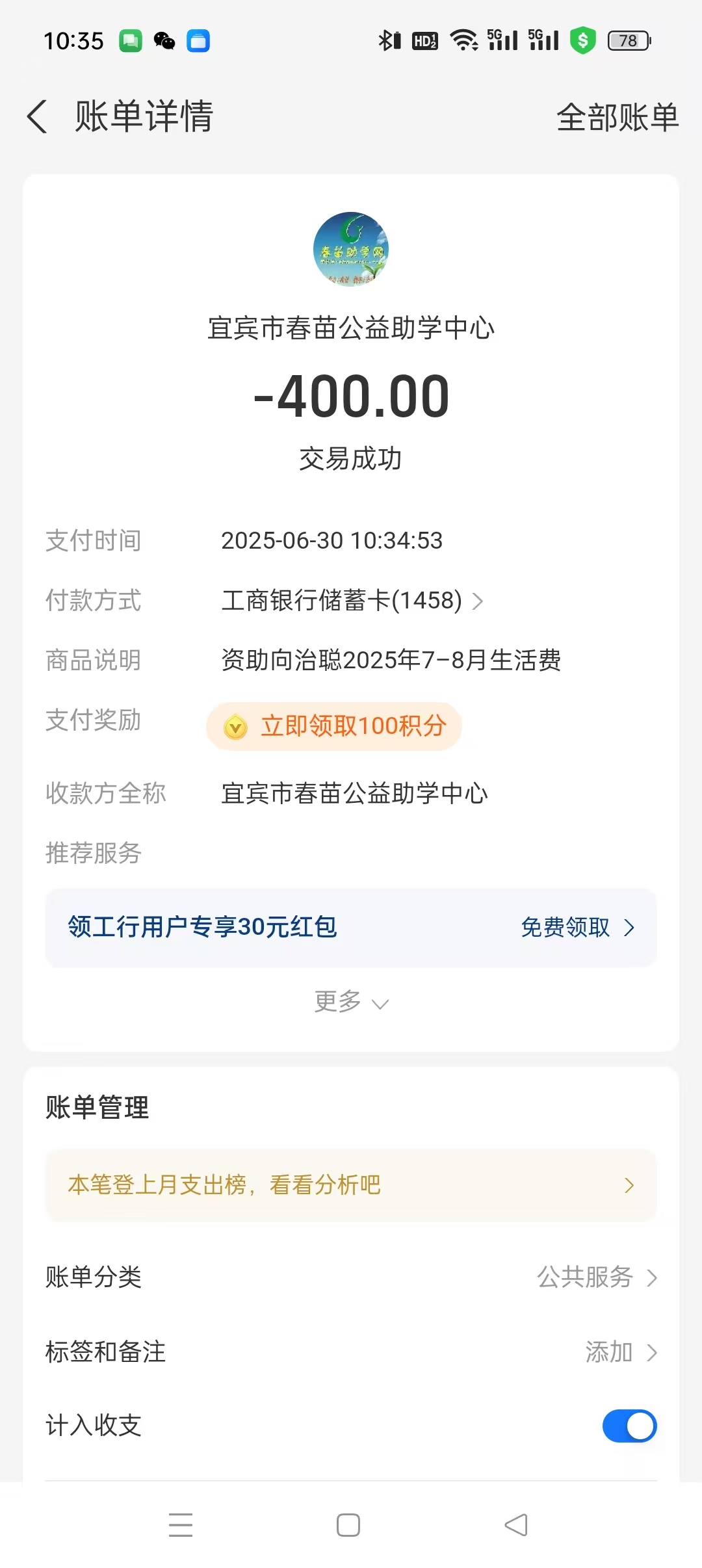Claim 立即领取100积分 reward
This screenshot has height=1568, width=702.
click(x=334, y=726)
